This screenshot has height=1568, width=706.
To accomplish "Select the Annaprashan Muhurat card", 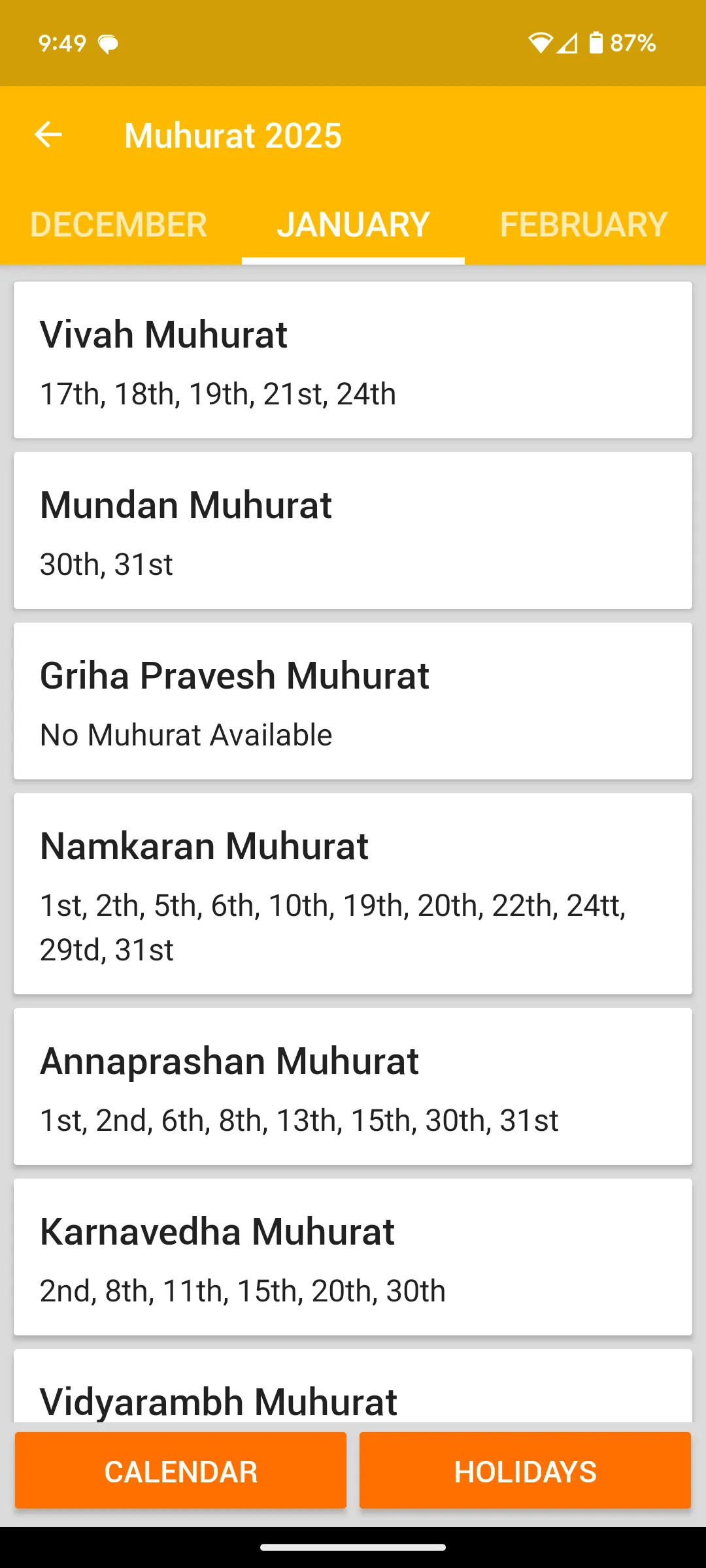I will 353,1086.
